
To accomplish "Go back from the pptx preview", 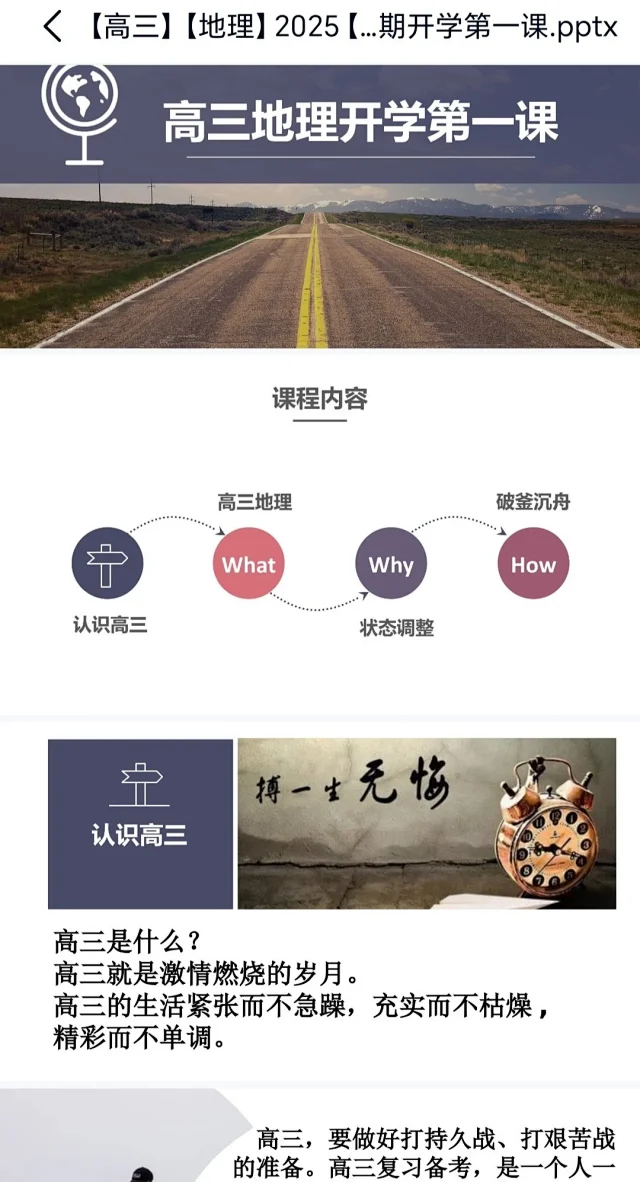I will click(x=52, y=27).
